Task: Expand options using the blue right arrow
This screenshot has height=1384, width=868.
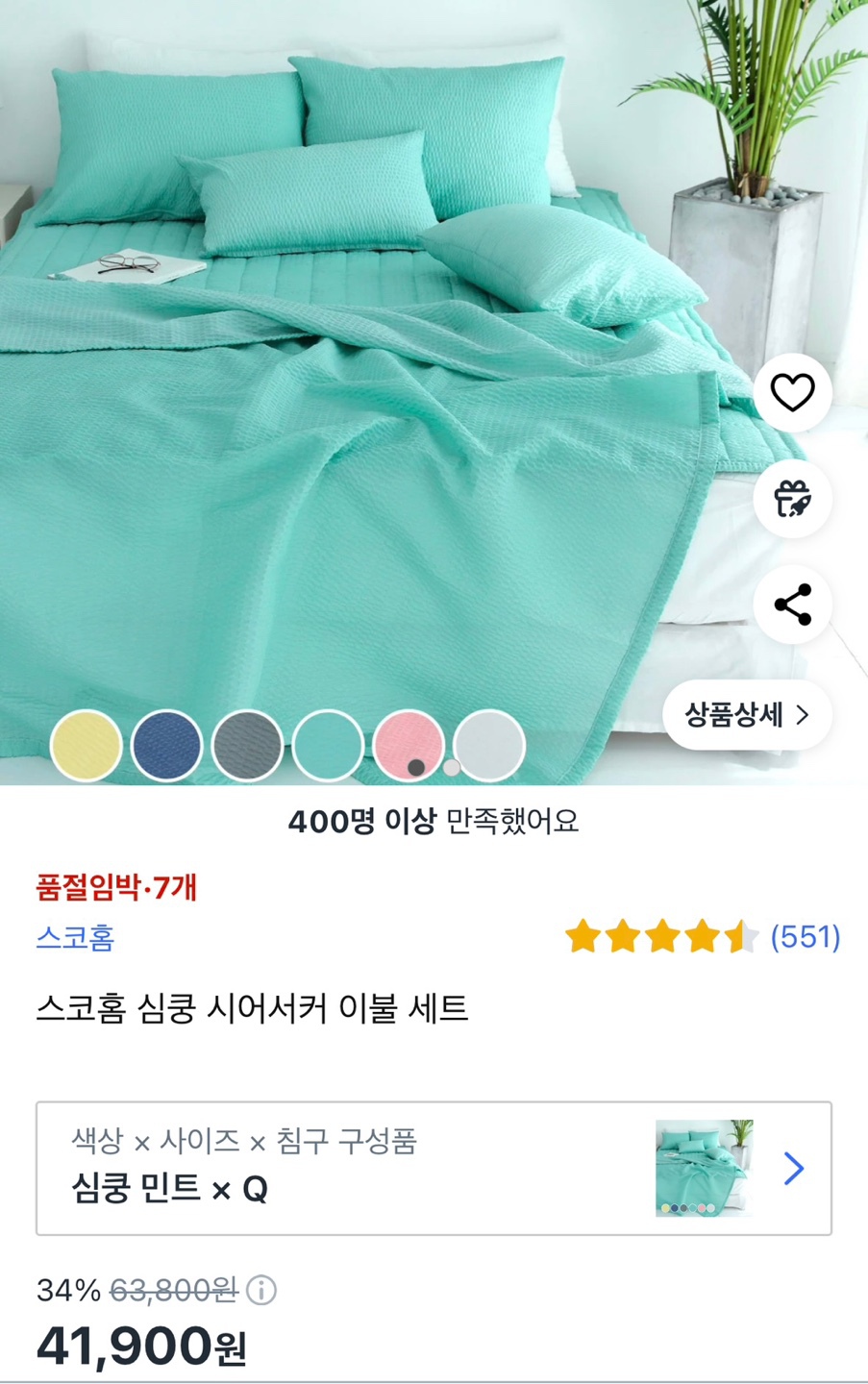Action: click(792, 1168)
